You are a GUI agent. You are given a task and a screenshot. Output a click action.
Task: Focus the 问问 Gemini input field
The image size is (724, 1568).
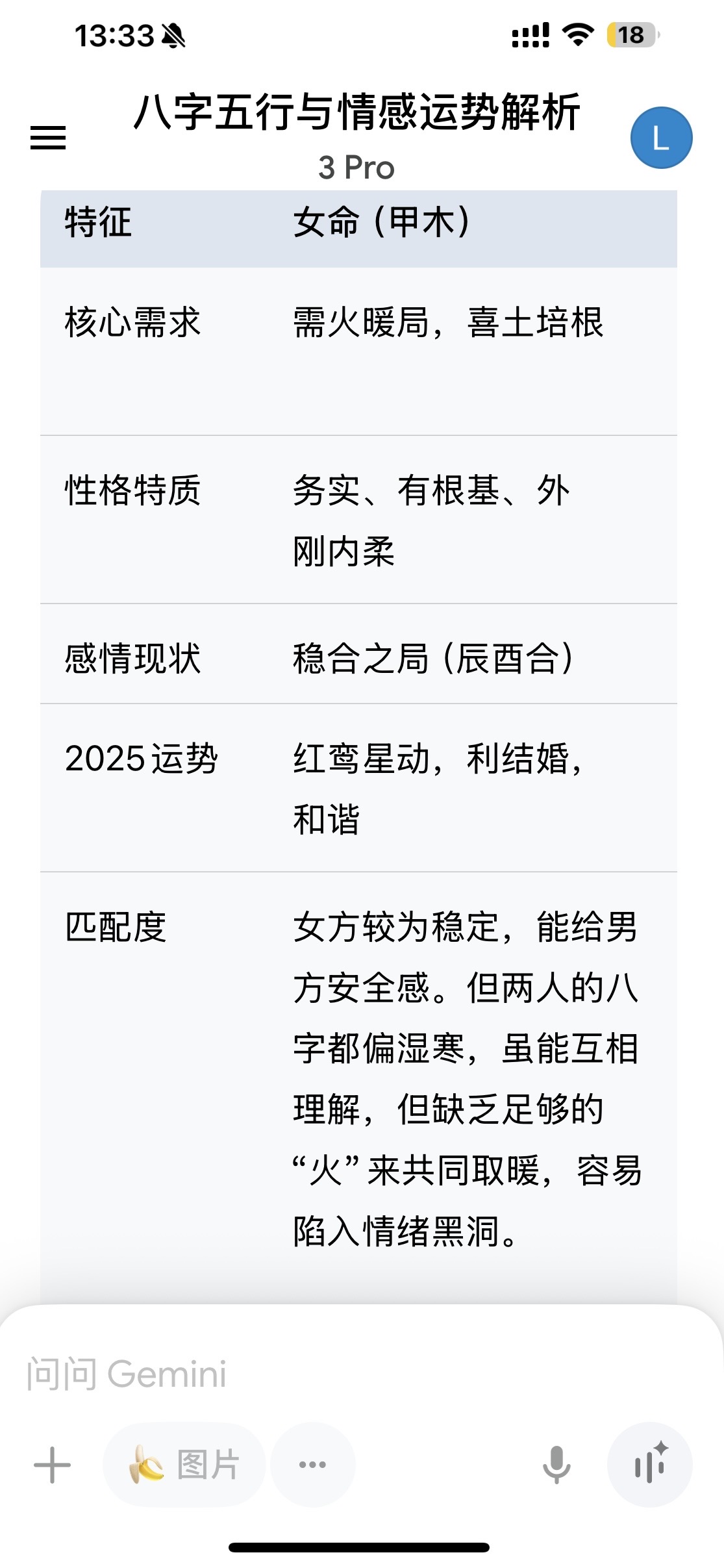pos(362,1374)
